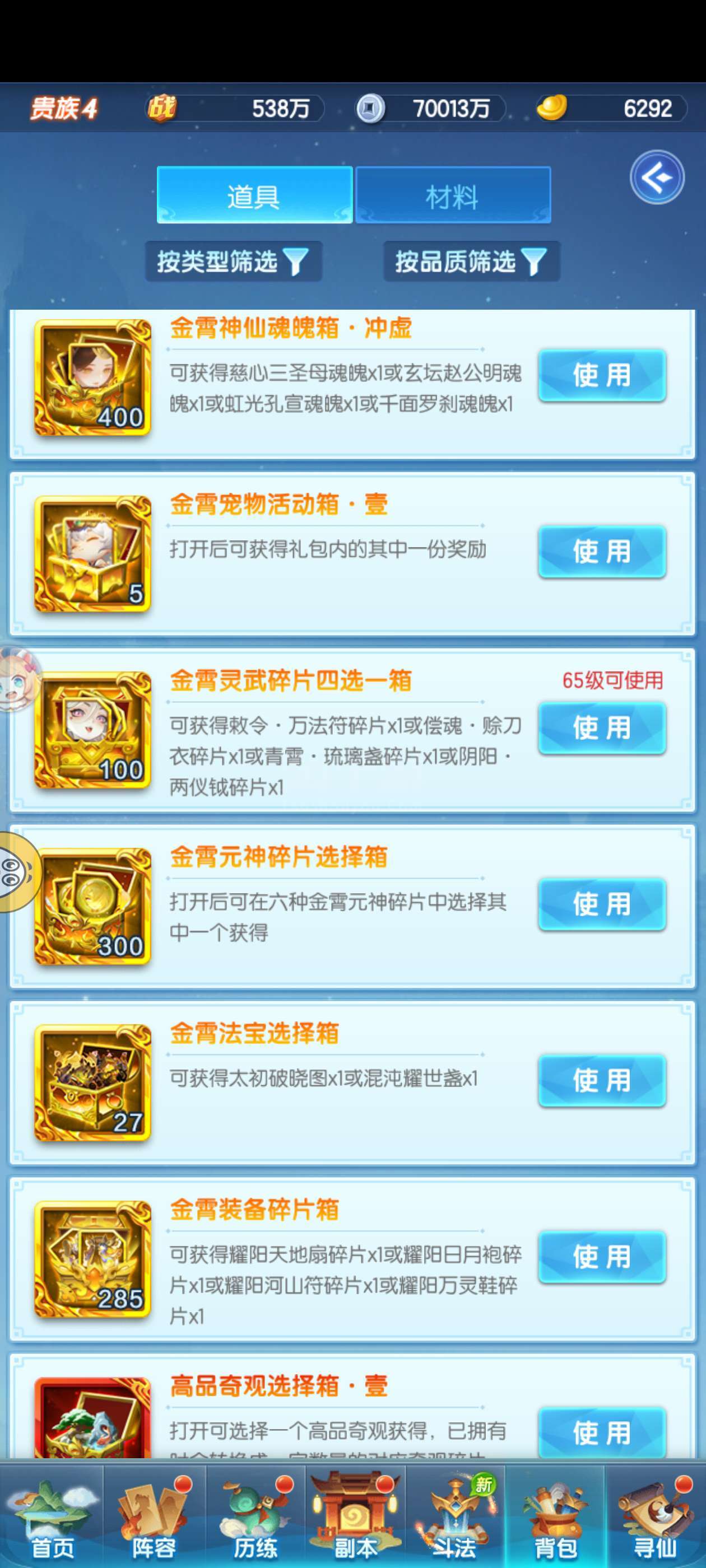Use the 金霄宠物活动箱·壹 item
The height and width of the screenshot is (1568, 706).
pos(602,552)
